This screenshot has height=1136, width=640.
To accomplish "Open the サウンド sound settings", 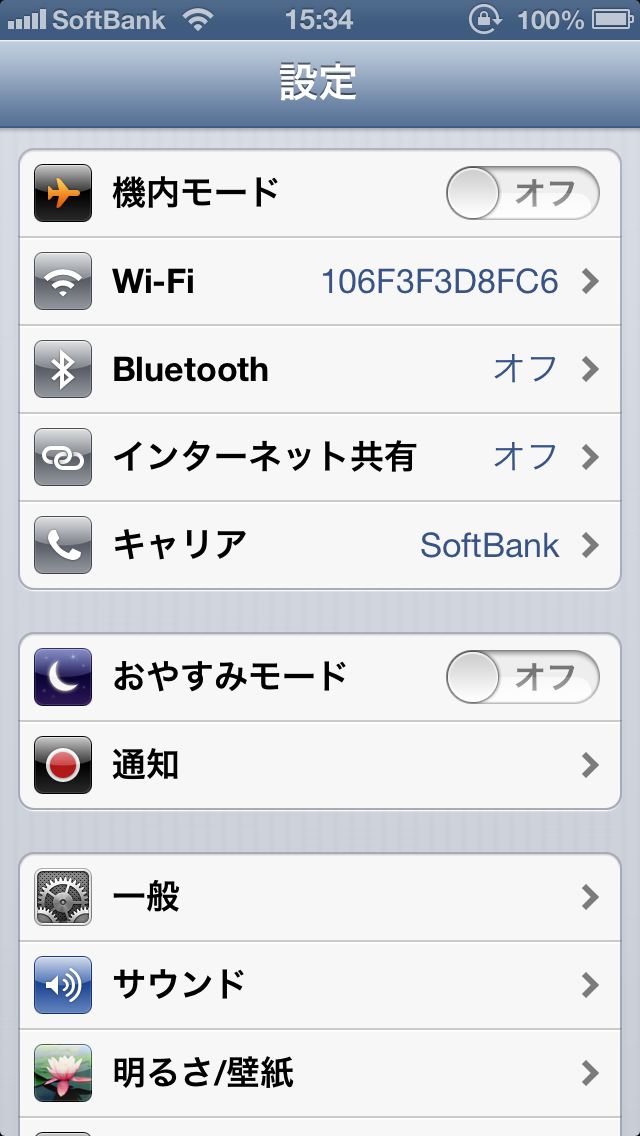I will tap(320, 985).
